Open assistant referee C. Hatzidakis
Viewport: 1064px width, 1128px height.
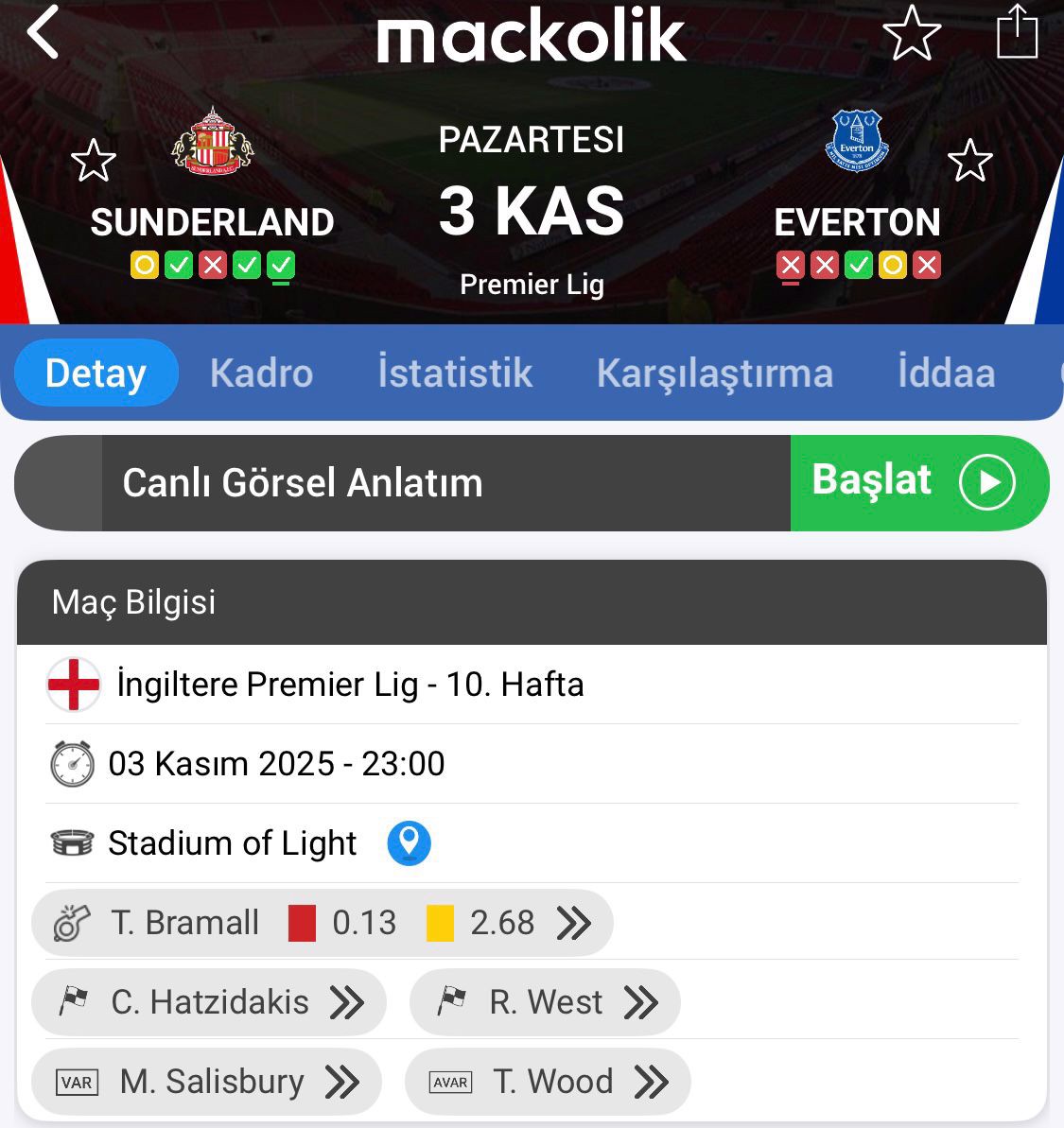click(x=209, y=1002)
